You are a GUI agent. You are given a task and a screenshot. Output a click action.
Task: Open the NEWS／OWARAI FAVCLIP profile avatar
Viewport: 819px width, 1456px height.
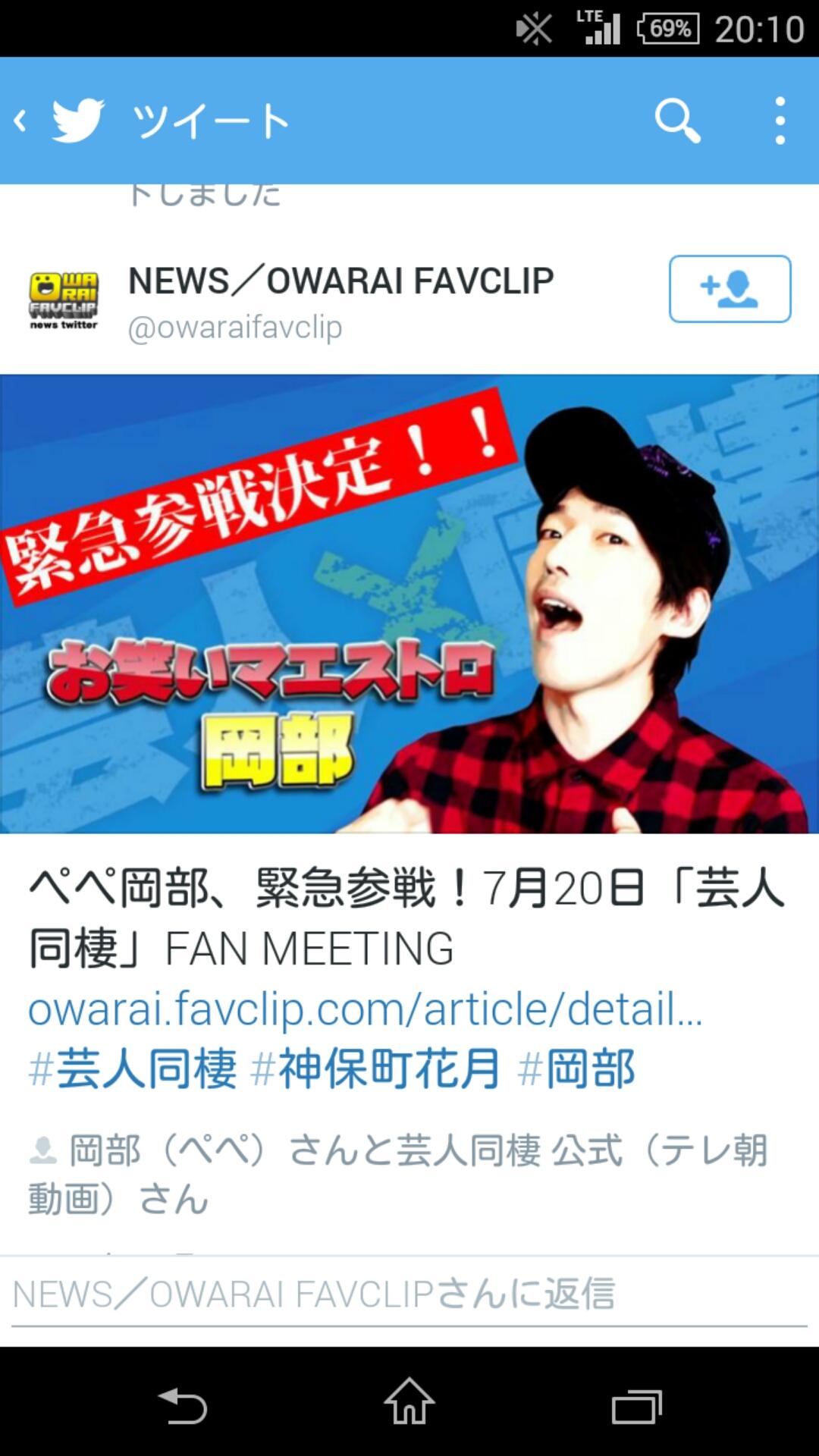click(64, 300)
